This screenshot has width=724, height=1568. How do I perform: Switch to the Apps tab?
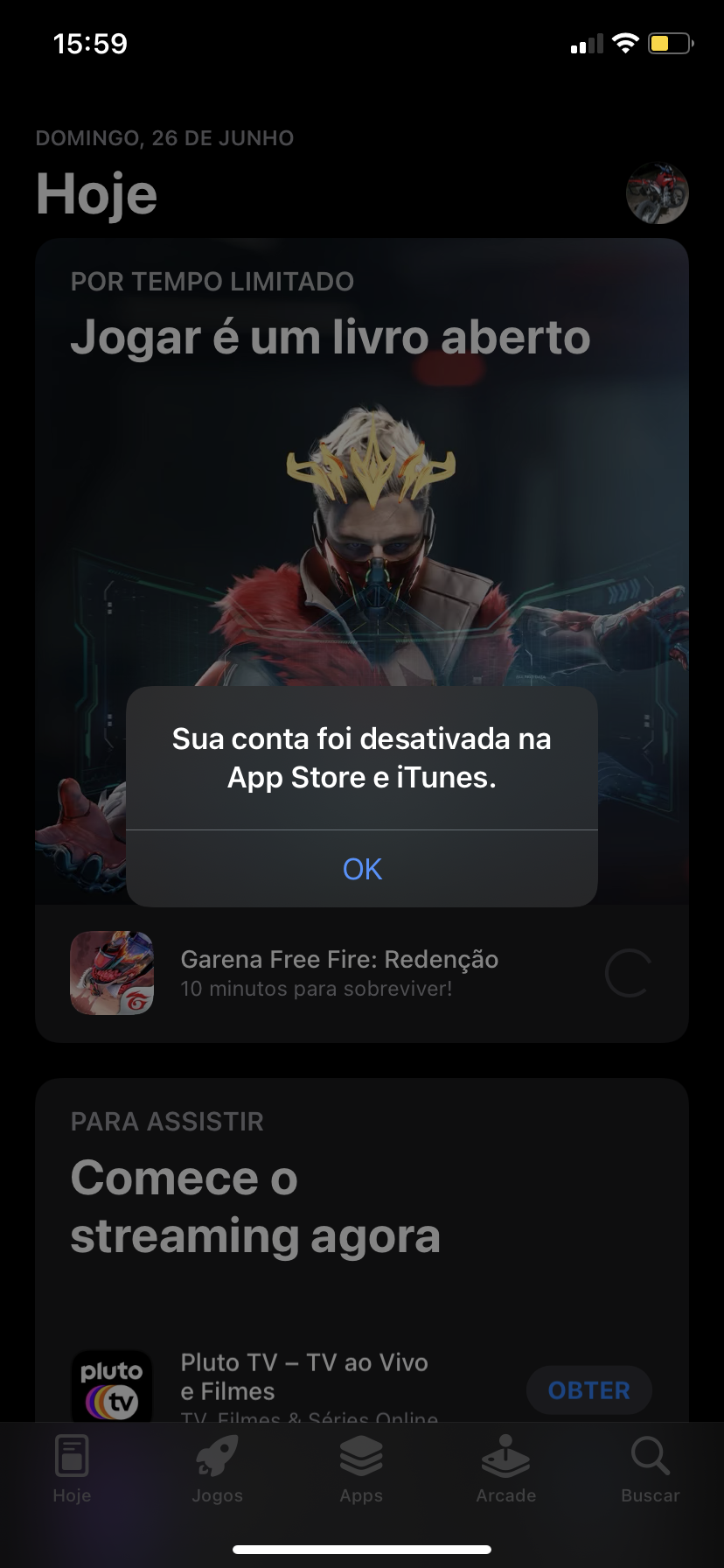coord(361,1469)
